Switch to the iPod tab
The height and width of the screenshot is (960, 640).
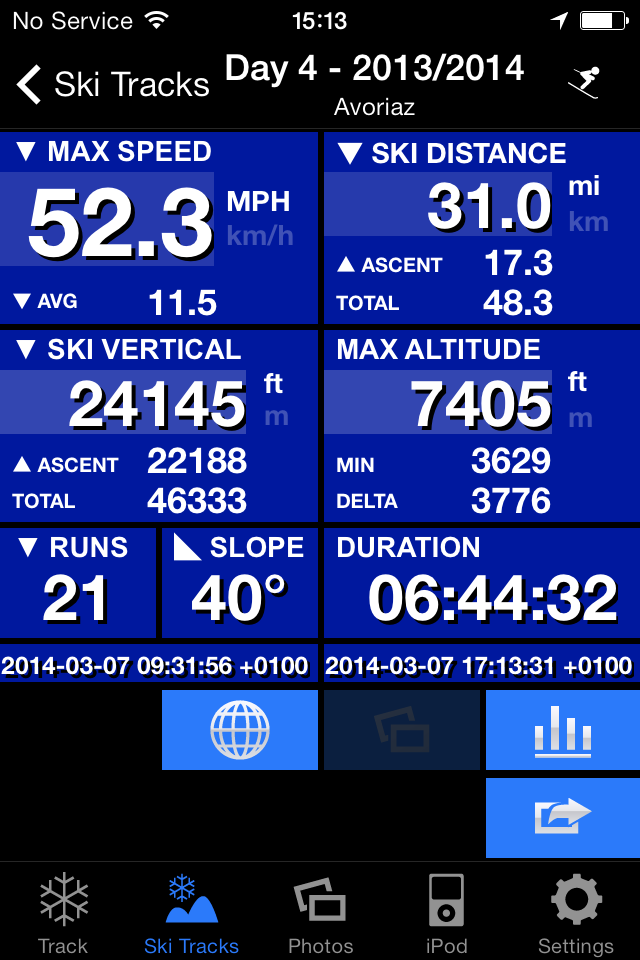(x=447, y=912)
